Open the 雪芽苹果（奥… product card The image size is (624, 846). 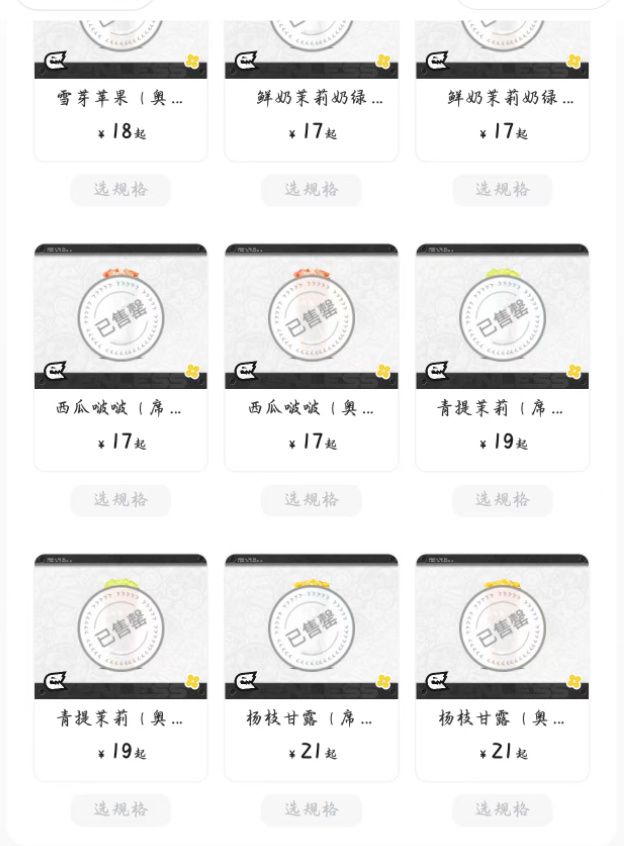click(121, 98)
